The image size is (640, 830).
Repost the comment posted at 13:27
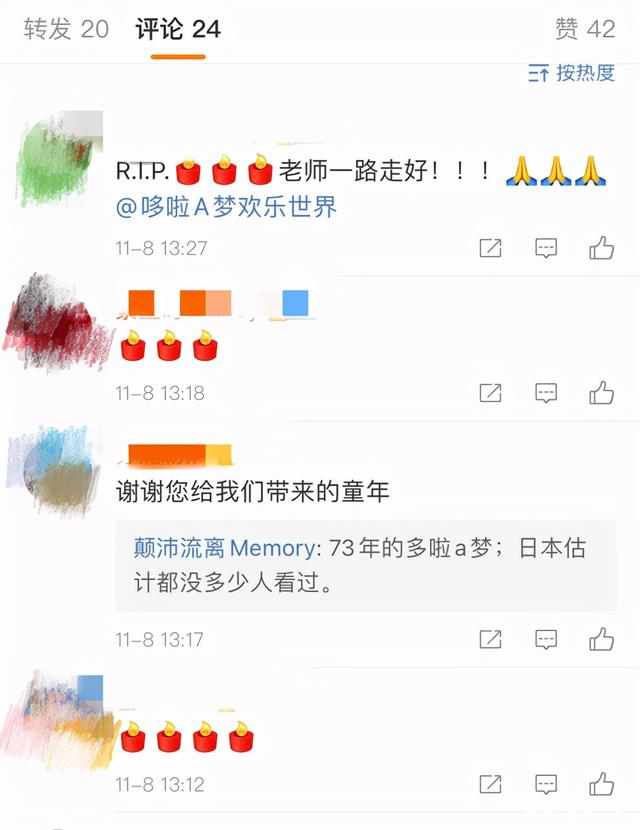490,248
